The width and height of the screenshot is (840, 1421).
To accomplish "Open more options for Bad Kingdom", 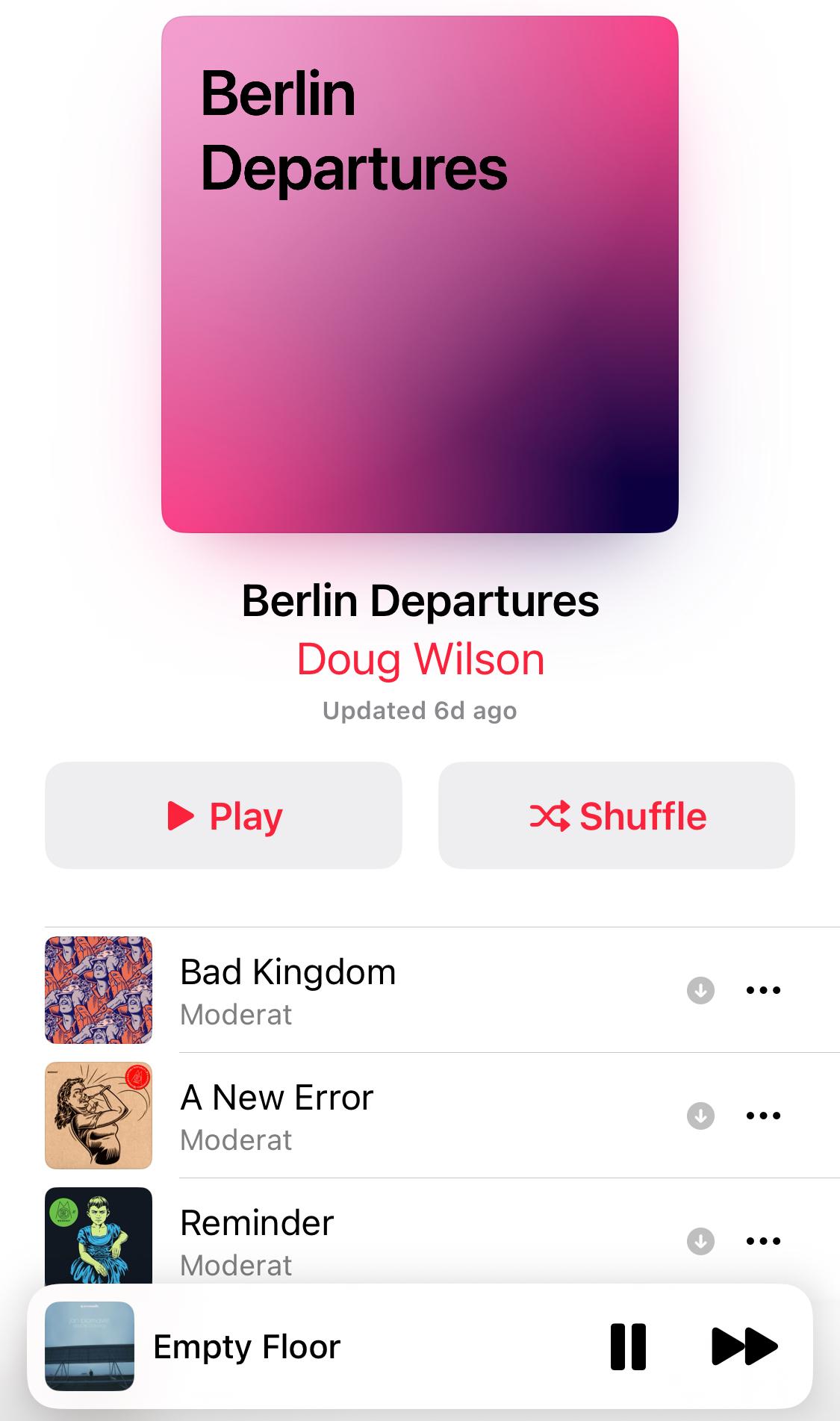I will [763, 990].
